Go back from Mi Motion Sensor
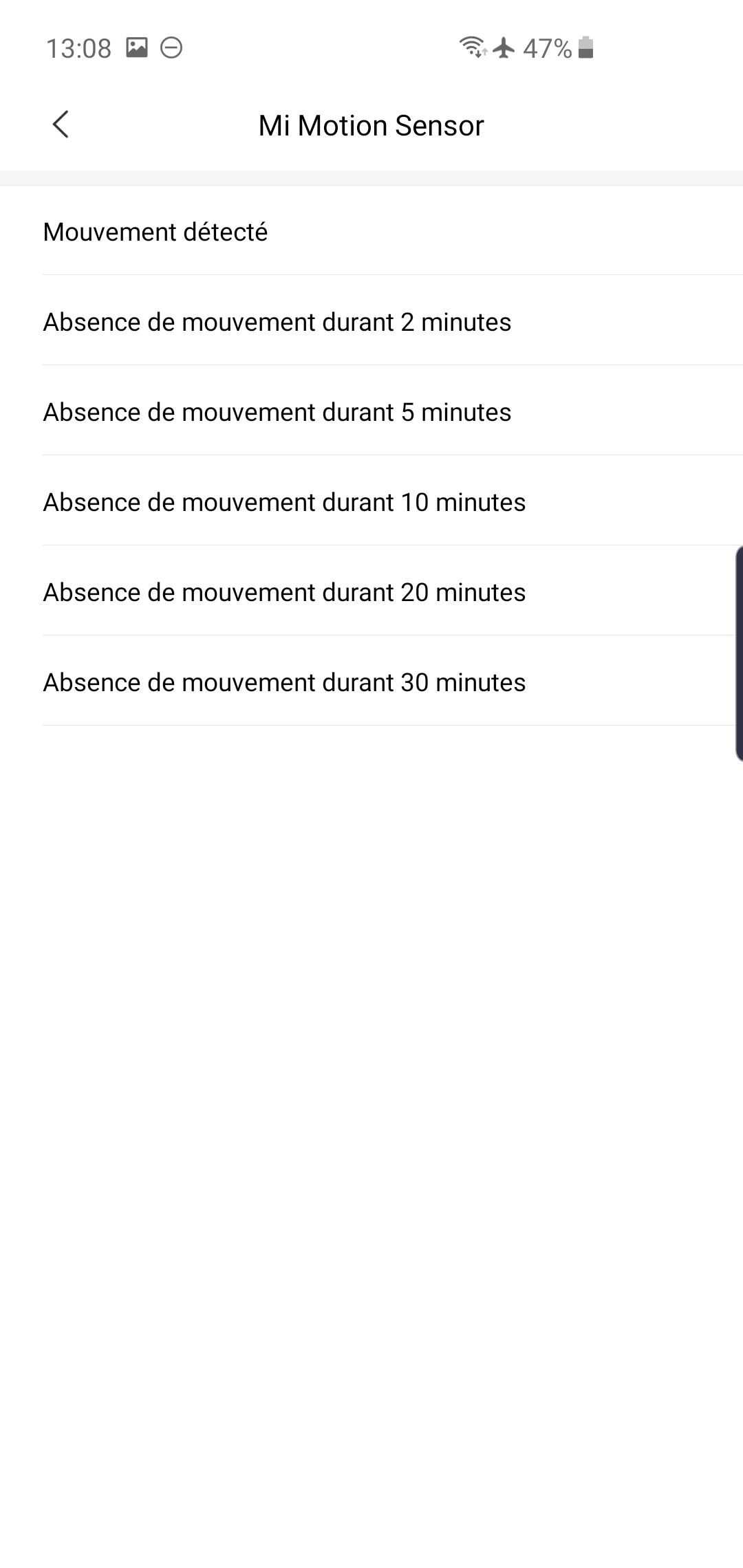743x1568 pixels. pyautogui.click(x=61, y=125)
